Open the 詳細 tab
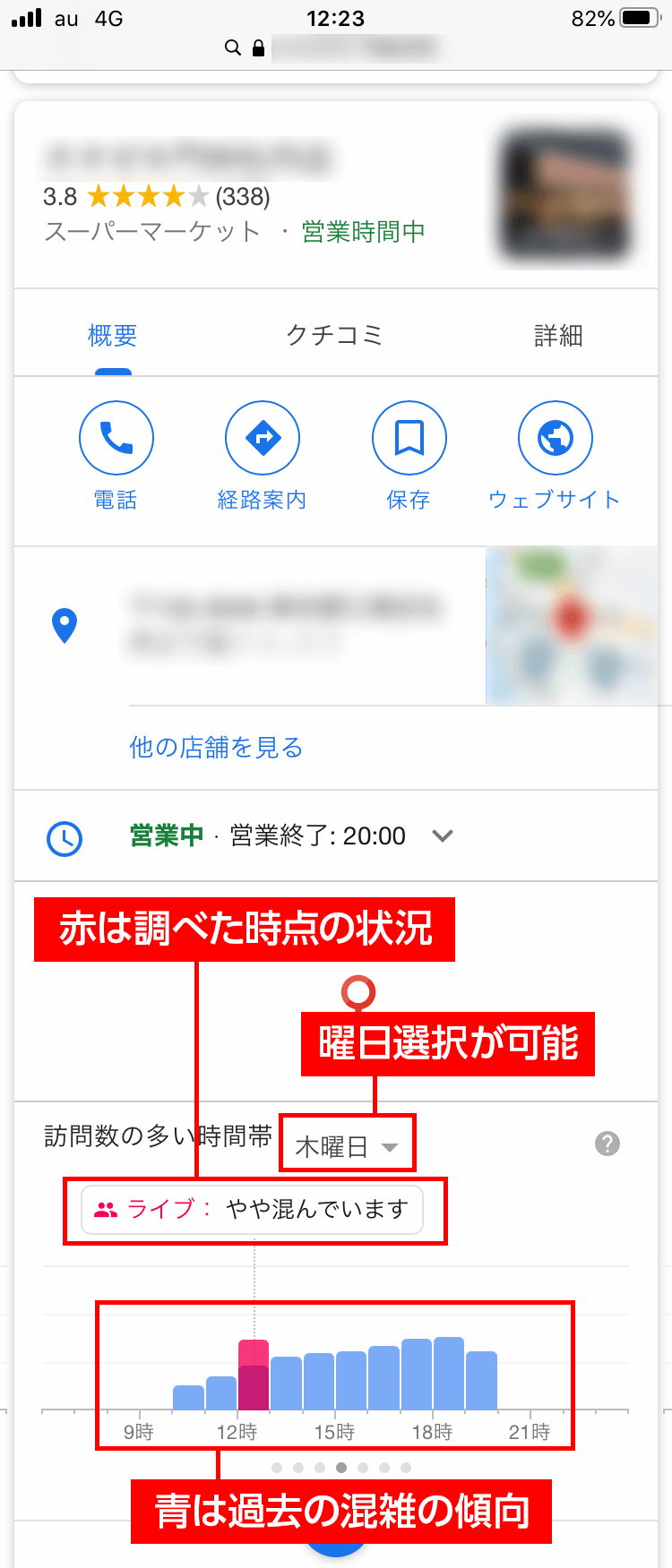Screen dimensions: 672x1568 (x=558, y=336)
